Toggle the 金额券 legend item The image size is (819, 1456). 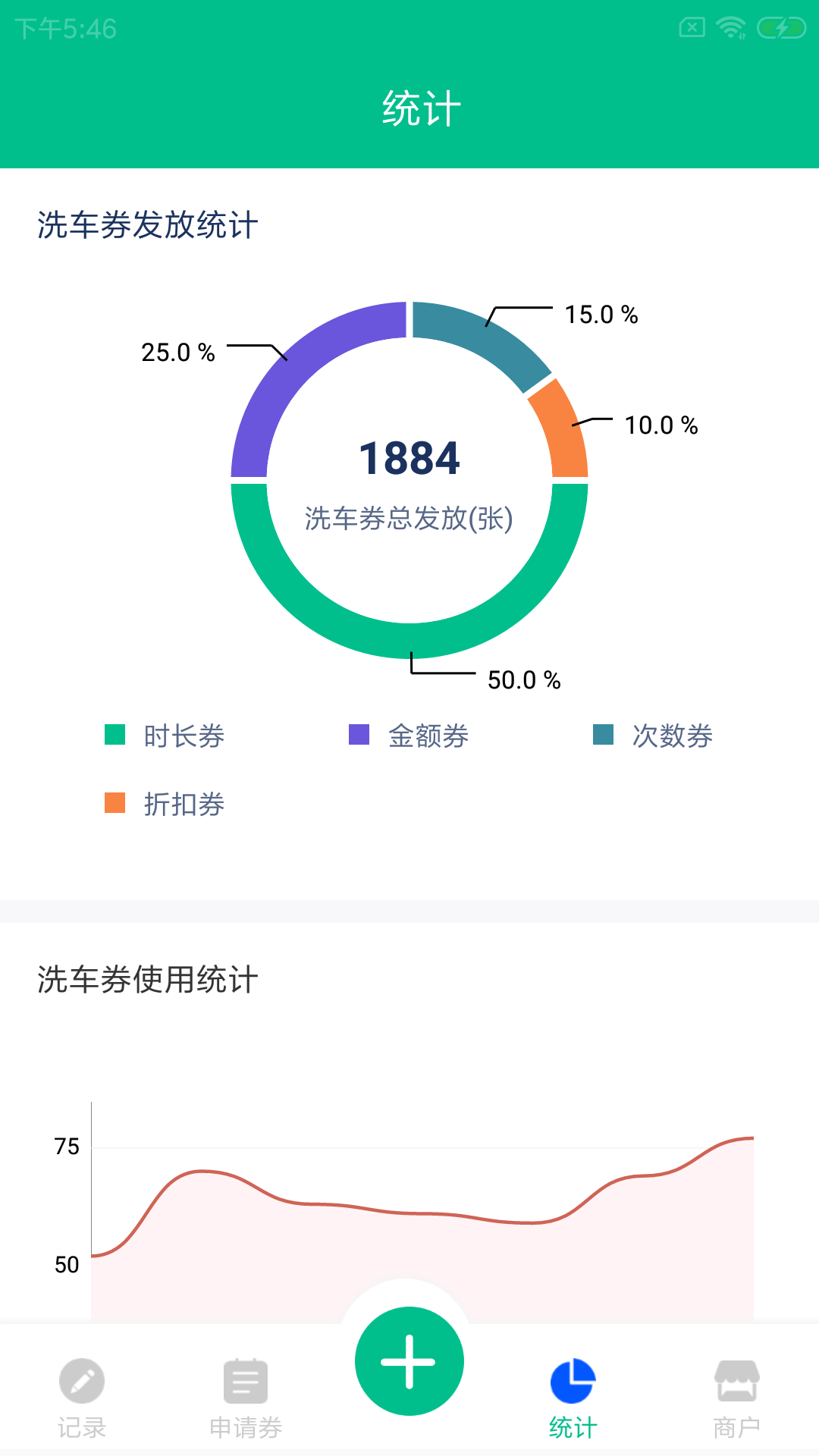409,736
